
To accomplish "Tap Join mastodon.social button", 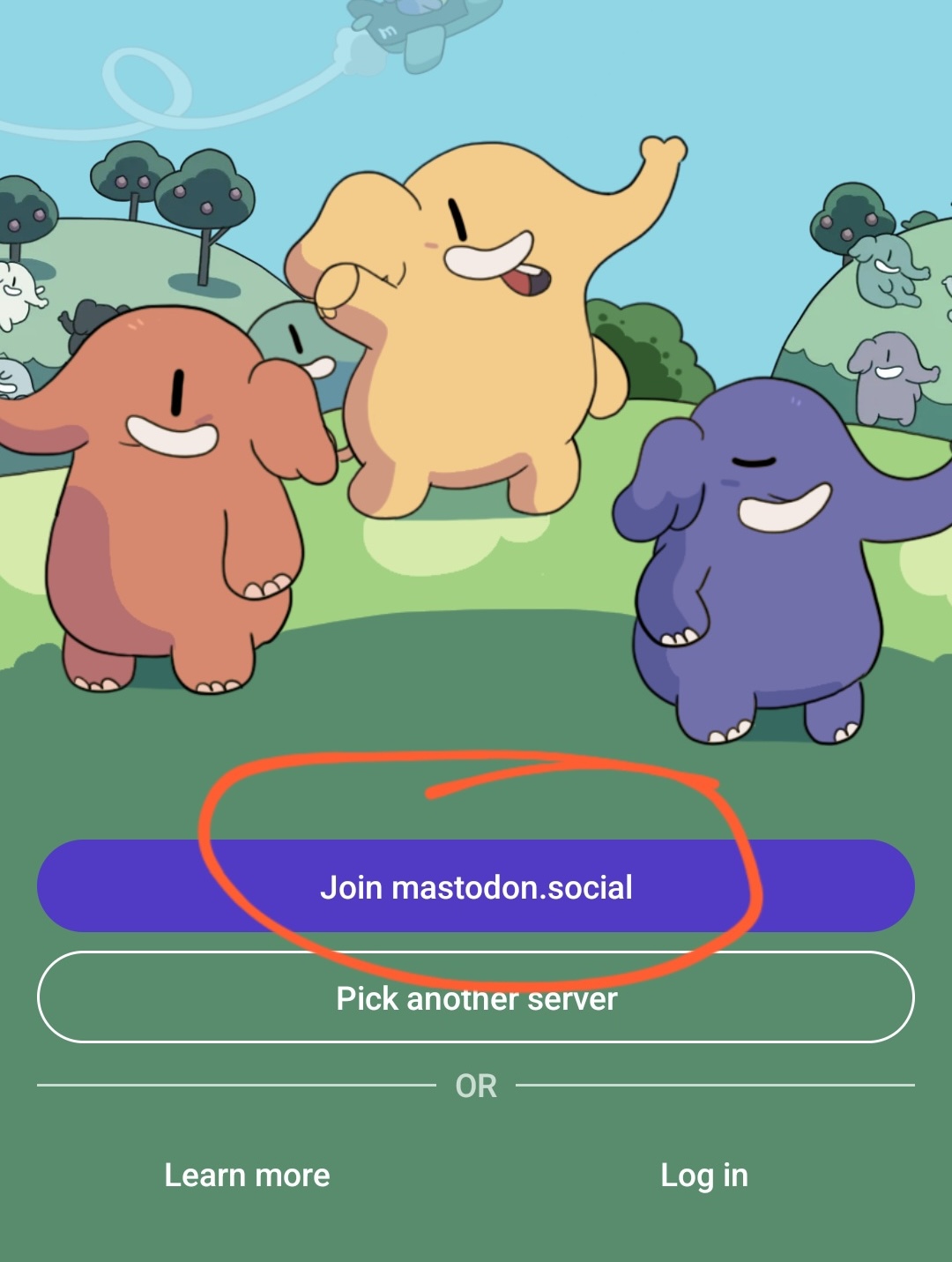I will point(476,886).
